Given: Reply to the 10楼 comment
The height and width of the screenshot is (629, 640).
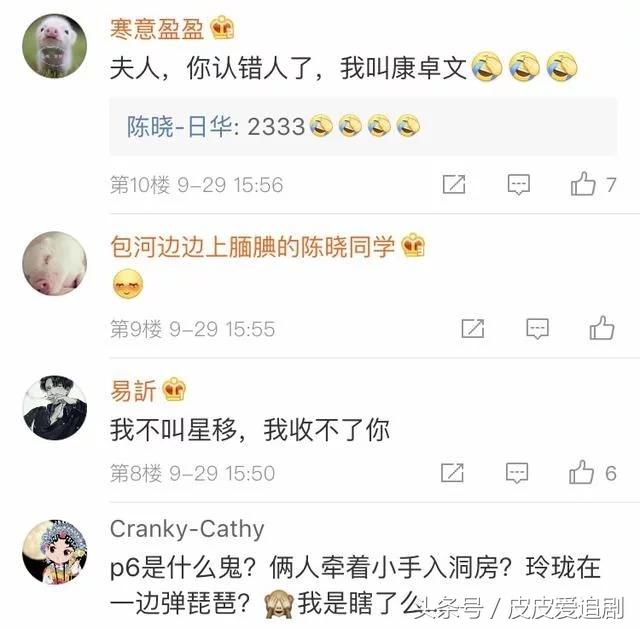Looking at the screenshot, I should [518, 184].
